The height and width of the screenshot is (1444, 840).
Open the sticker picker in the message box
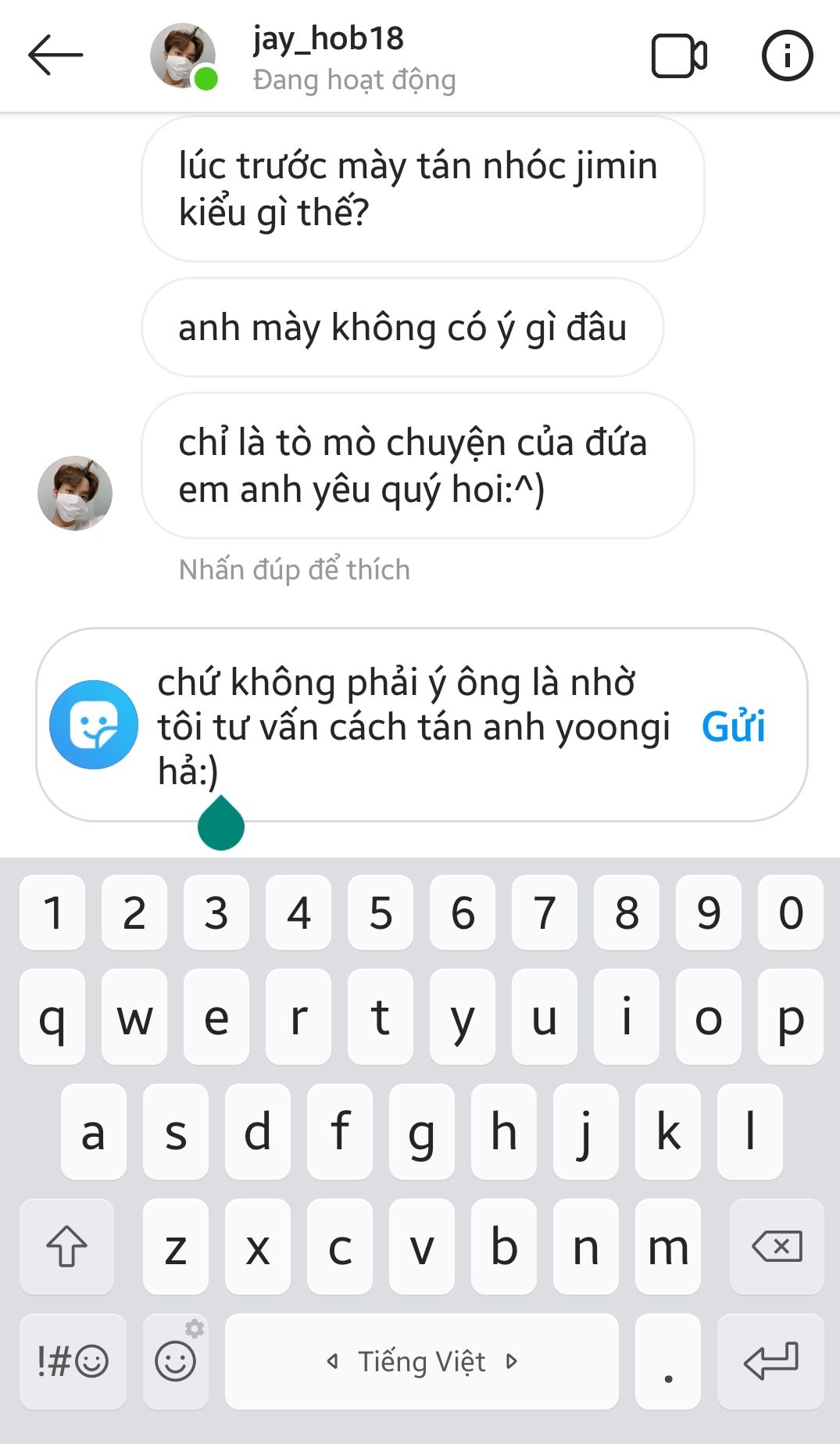pos(94,725)
